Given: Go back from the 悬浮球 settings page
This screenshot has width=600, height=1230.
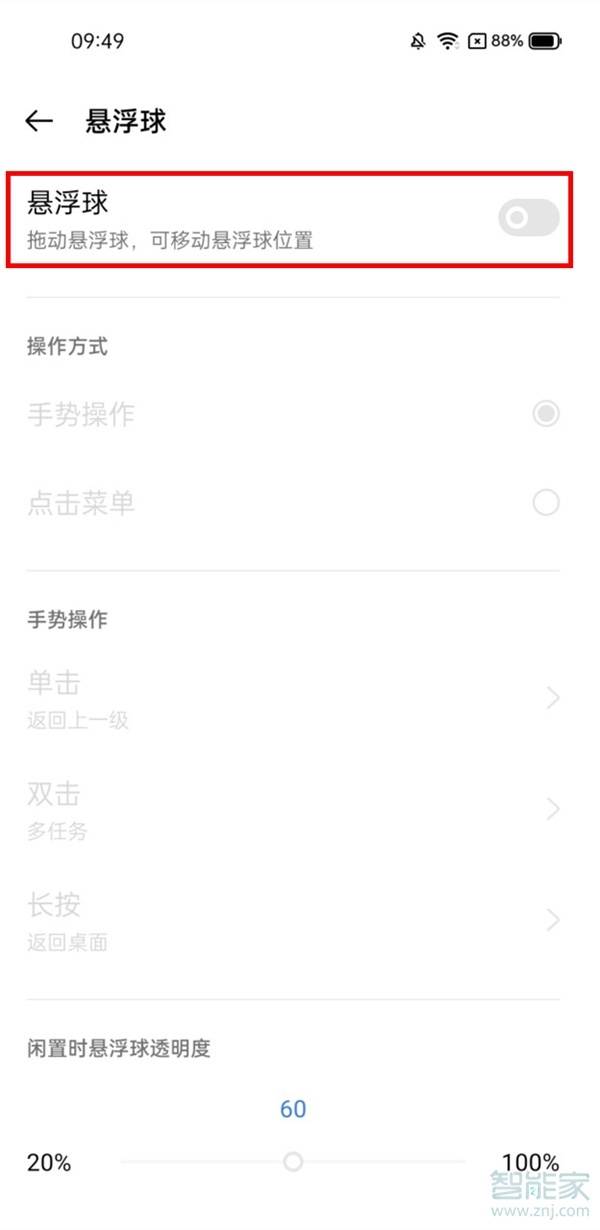Looking at the screenshot, I should tap(39, 122).
